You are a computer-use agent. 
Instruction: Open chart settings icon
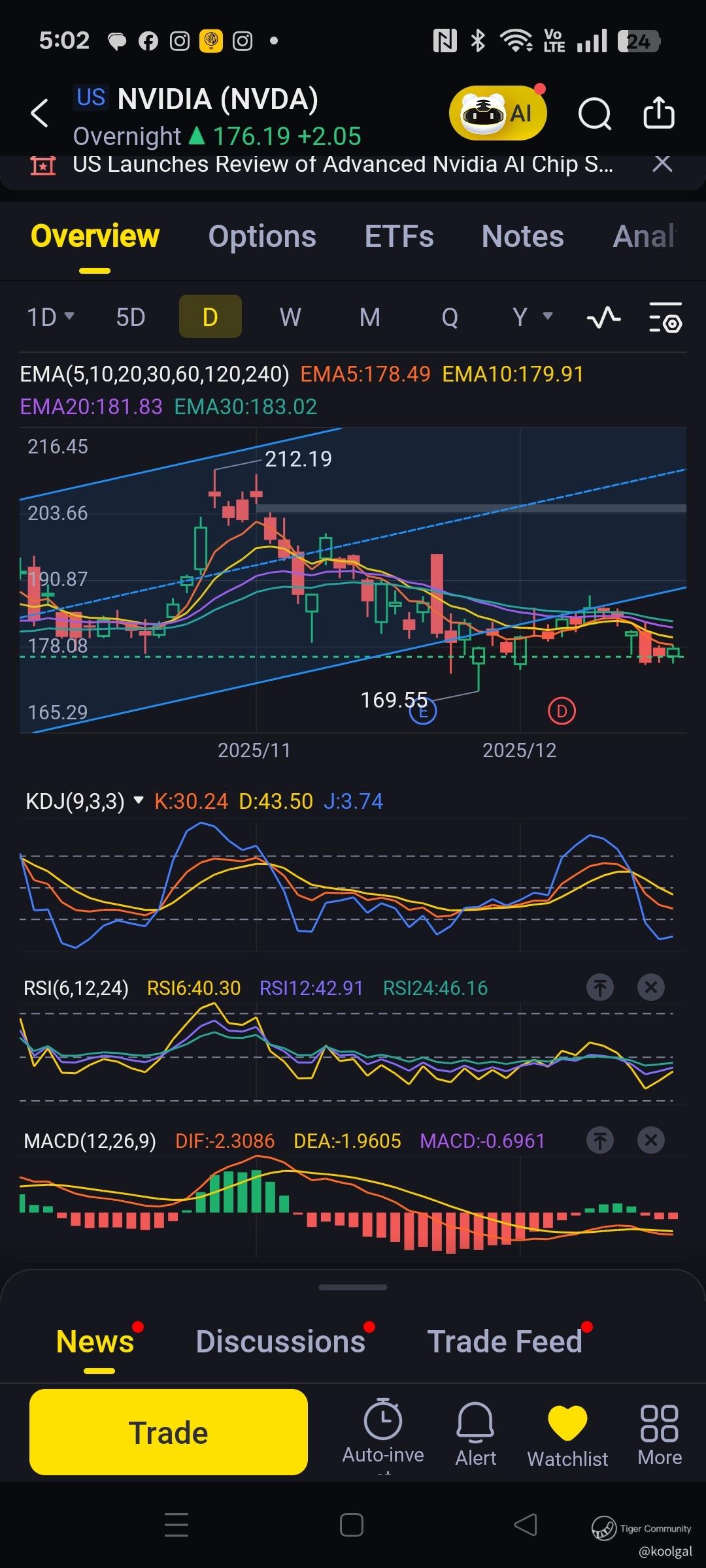pos(665,318)
